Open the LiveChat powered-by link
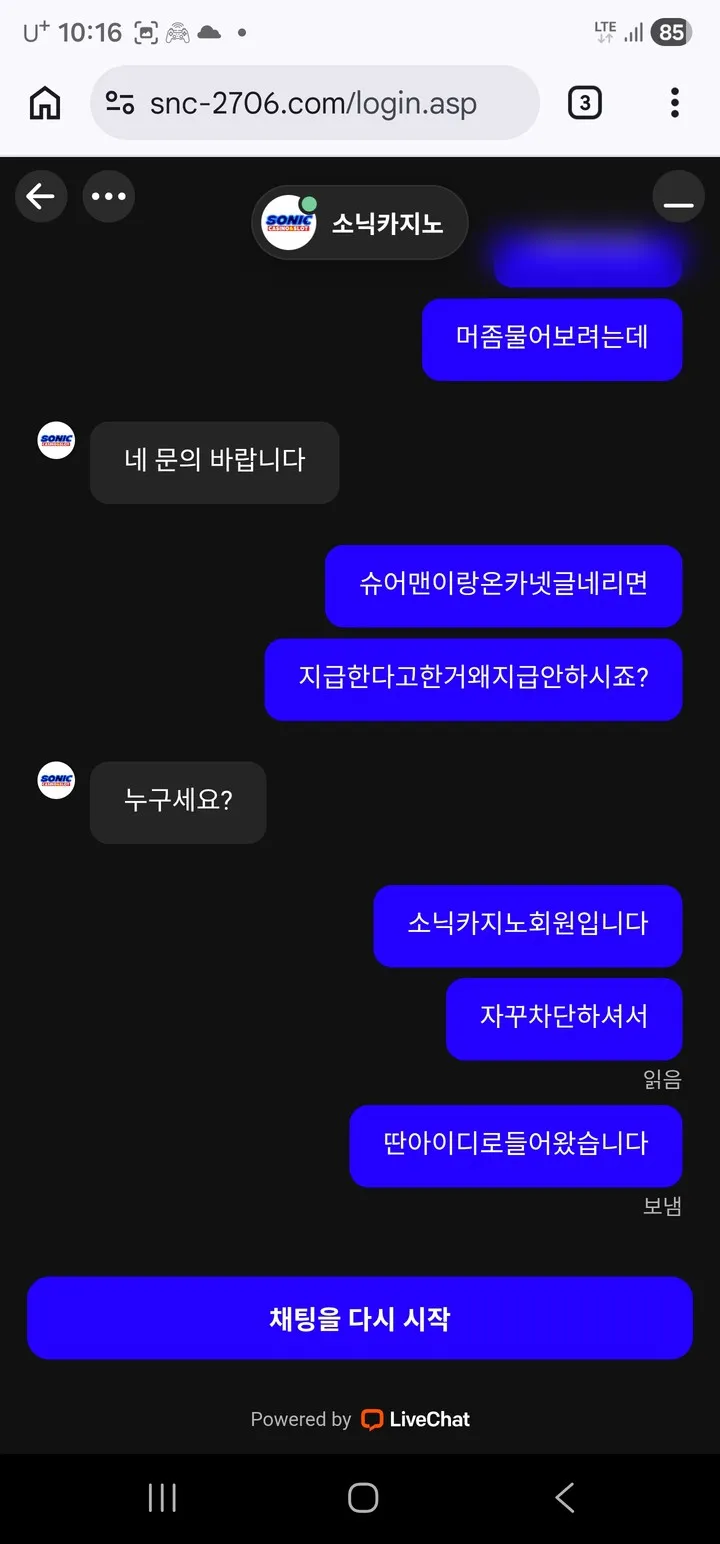The image size is (720, 1544). pyautogui.click(x=360, y=1419)
